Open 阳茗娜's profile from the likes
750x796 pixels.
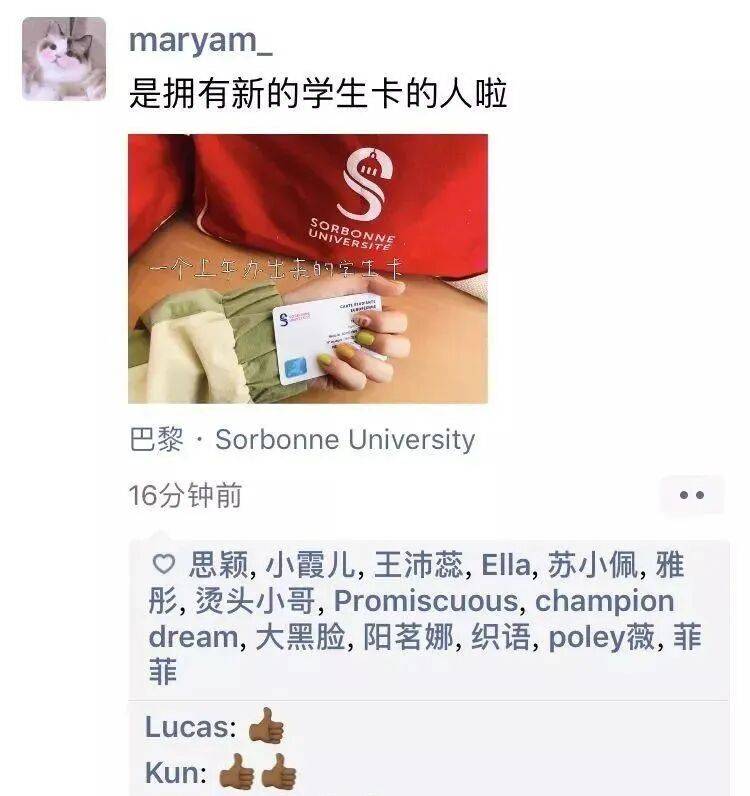pyautogui.click(x=404, y=637)
